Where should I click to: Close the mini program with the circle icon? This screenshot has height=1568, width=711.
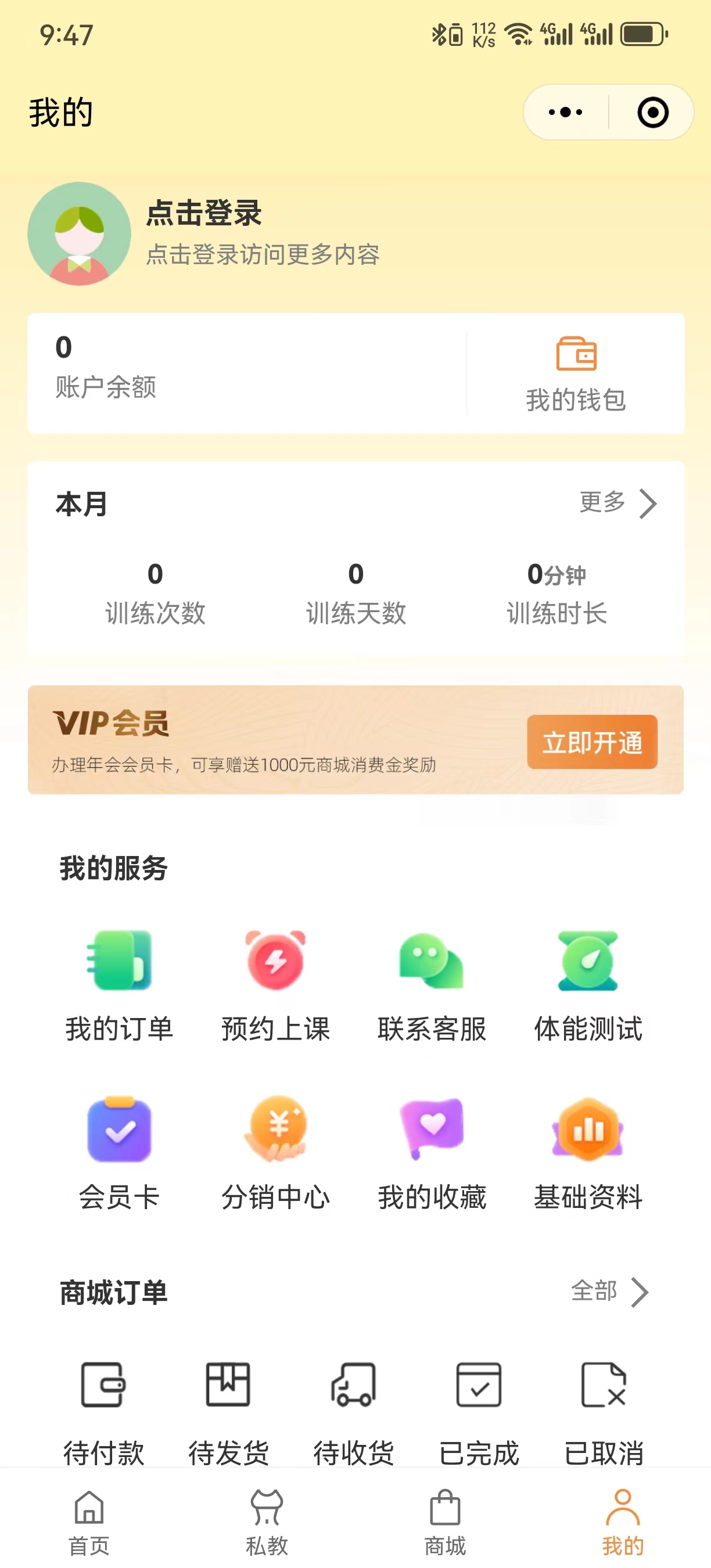click(652, 113)
